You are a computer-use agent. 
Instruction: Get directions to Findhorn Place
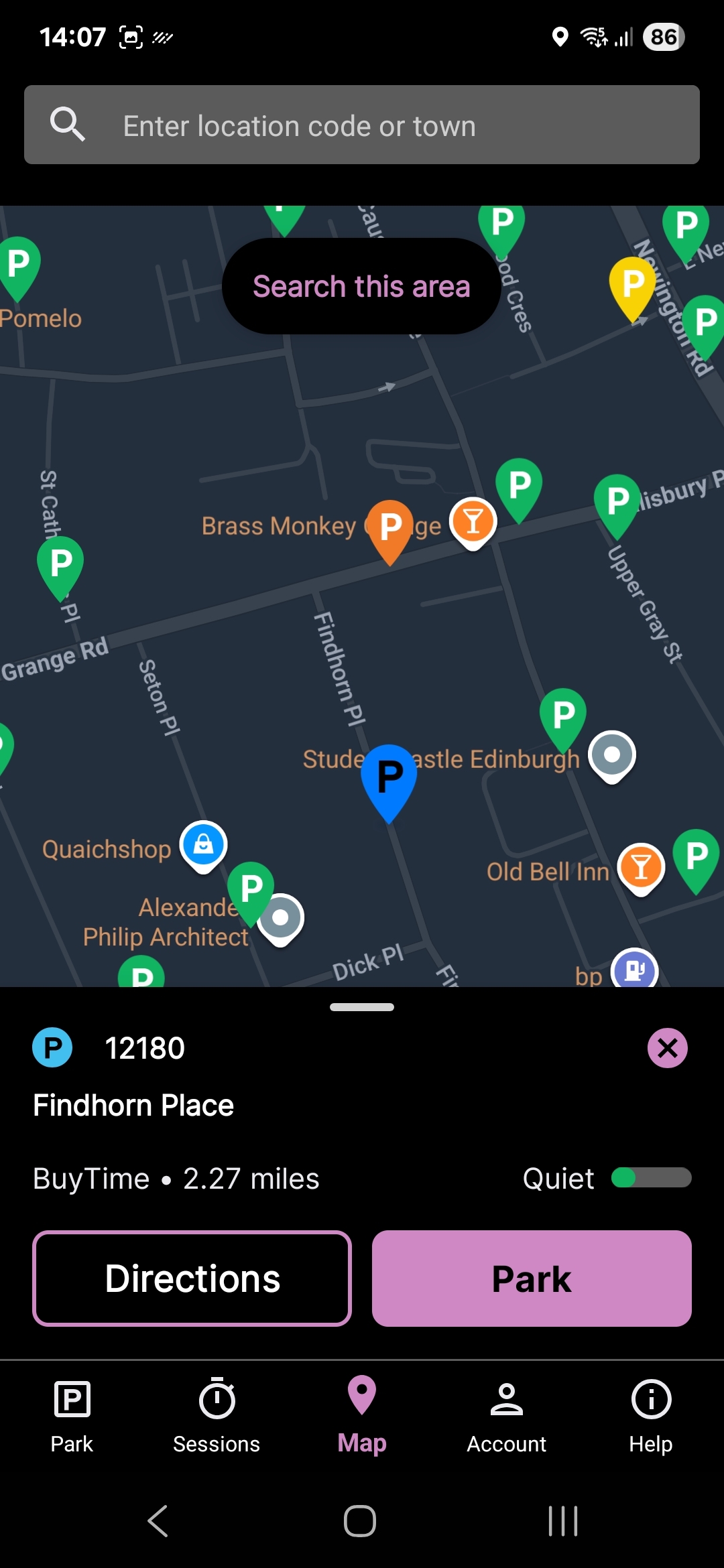pyautogui.click(x=192, y=1279)
